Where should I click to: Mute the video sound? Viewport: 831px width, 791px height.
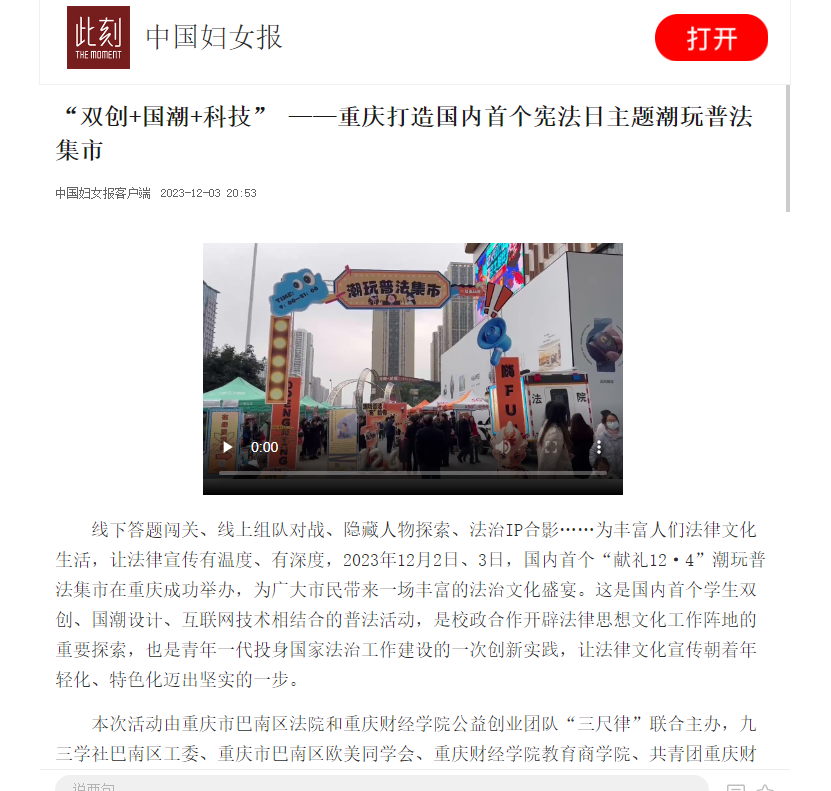click(503, 447)
